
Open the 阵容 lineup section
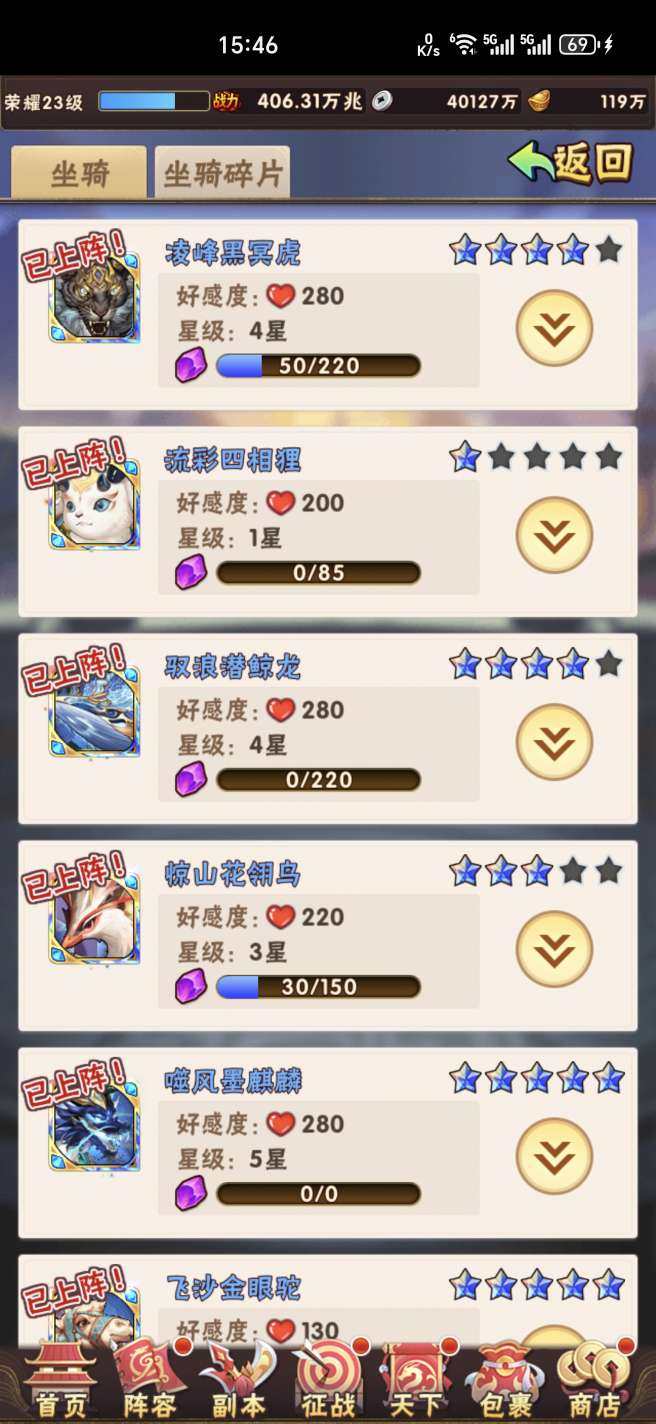(x=150, y=1382)
